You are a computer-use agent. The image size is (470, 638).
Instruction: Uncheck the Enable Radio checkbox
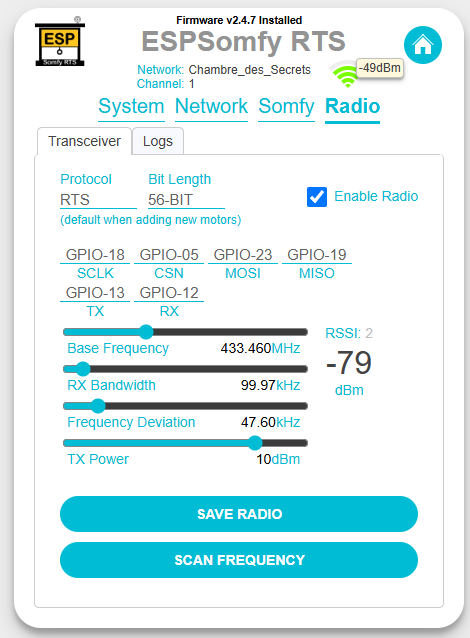coord(317,197)
